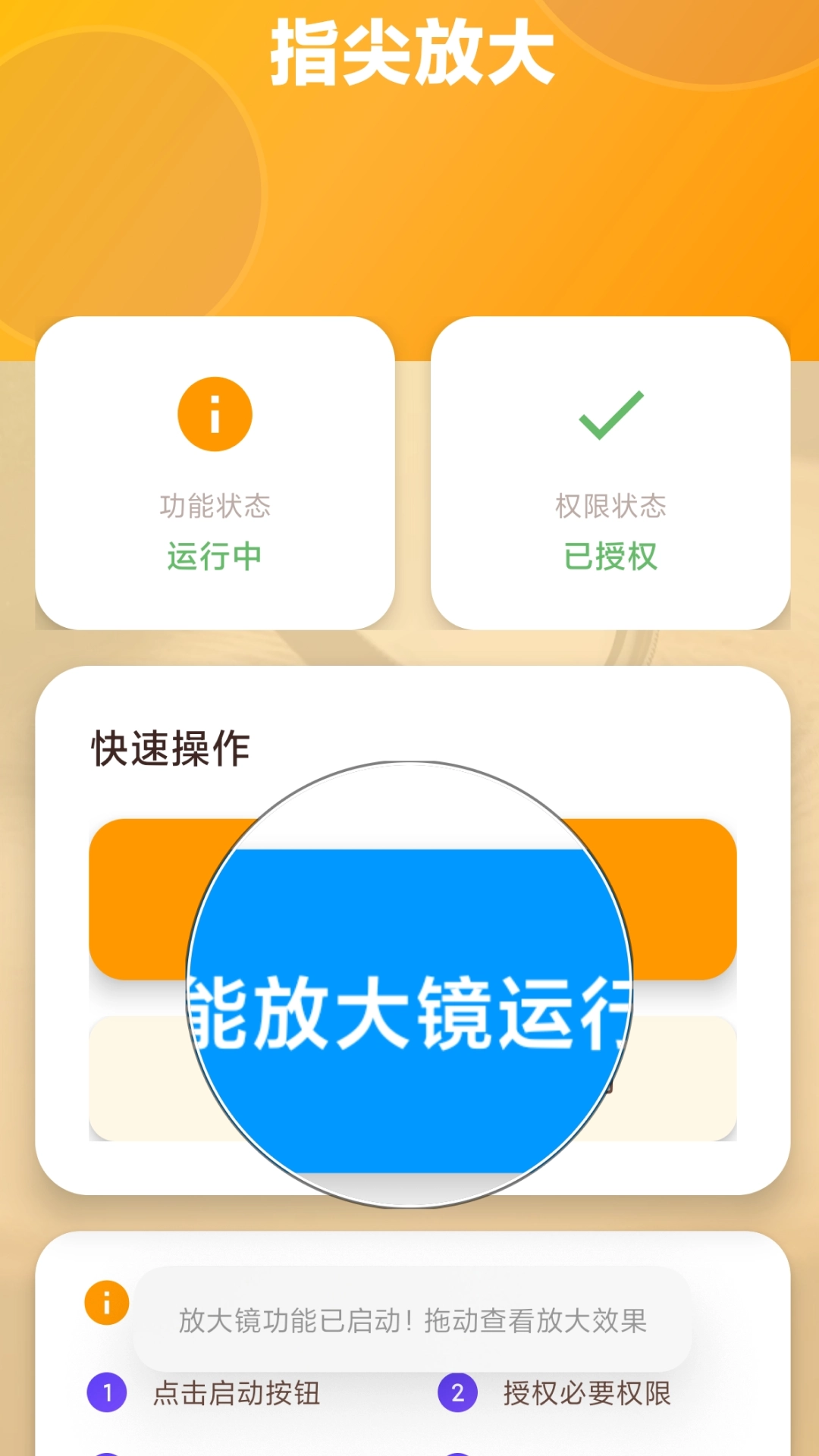Select the step 1 numbered circle badge
The height and width of the screenshot is (1456, 819).
(108, 1393)
